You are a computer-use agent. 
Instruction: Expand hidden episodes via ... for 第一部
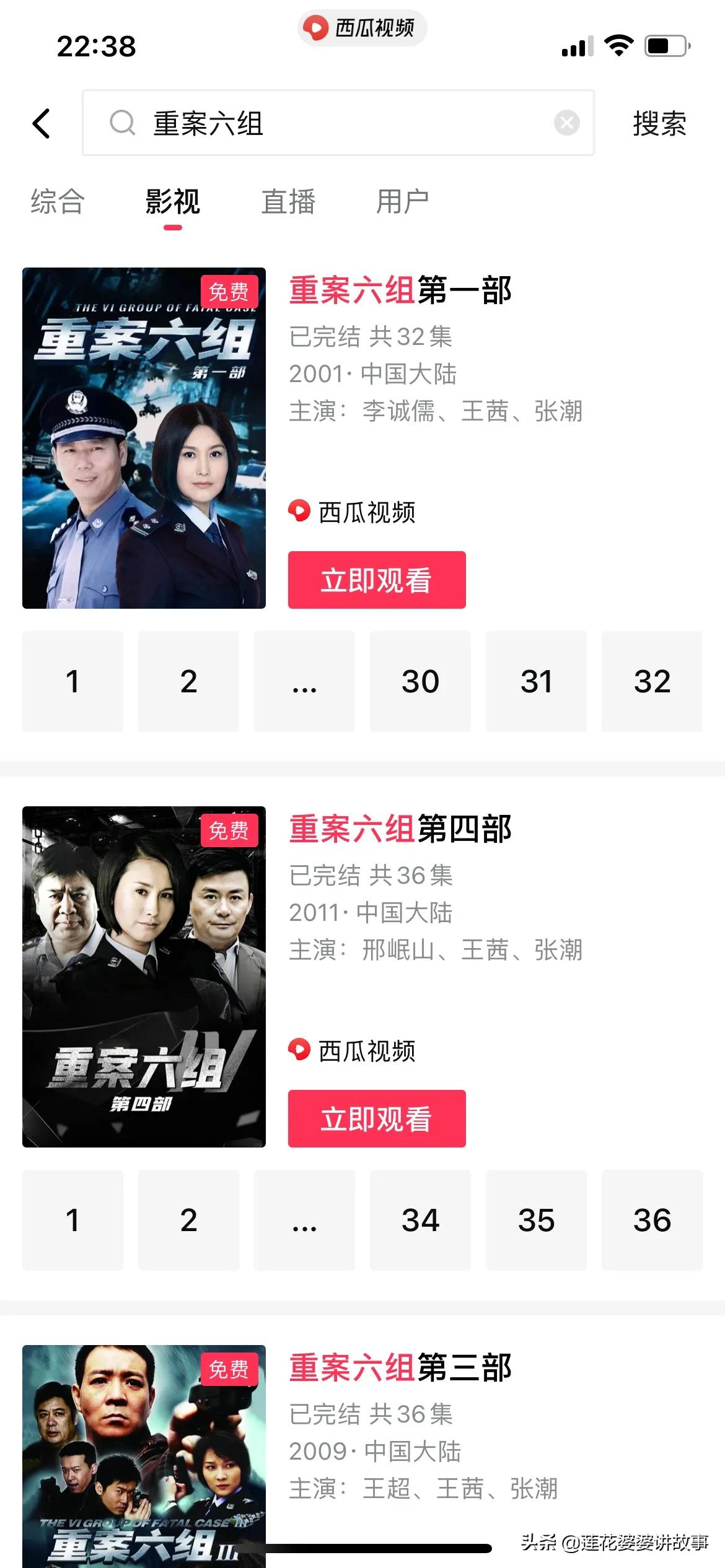click(x=304, y=681)
